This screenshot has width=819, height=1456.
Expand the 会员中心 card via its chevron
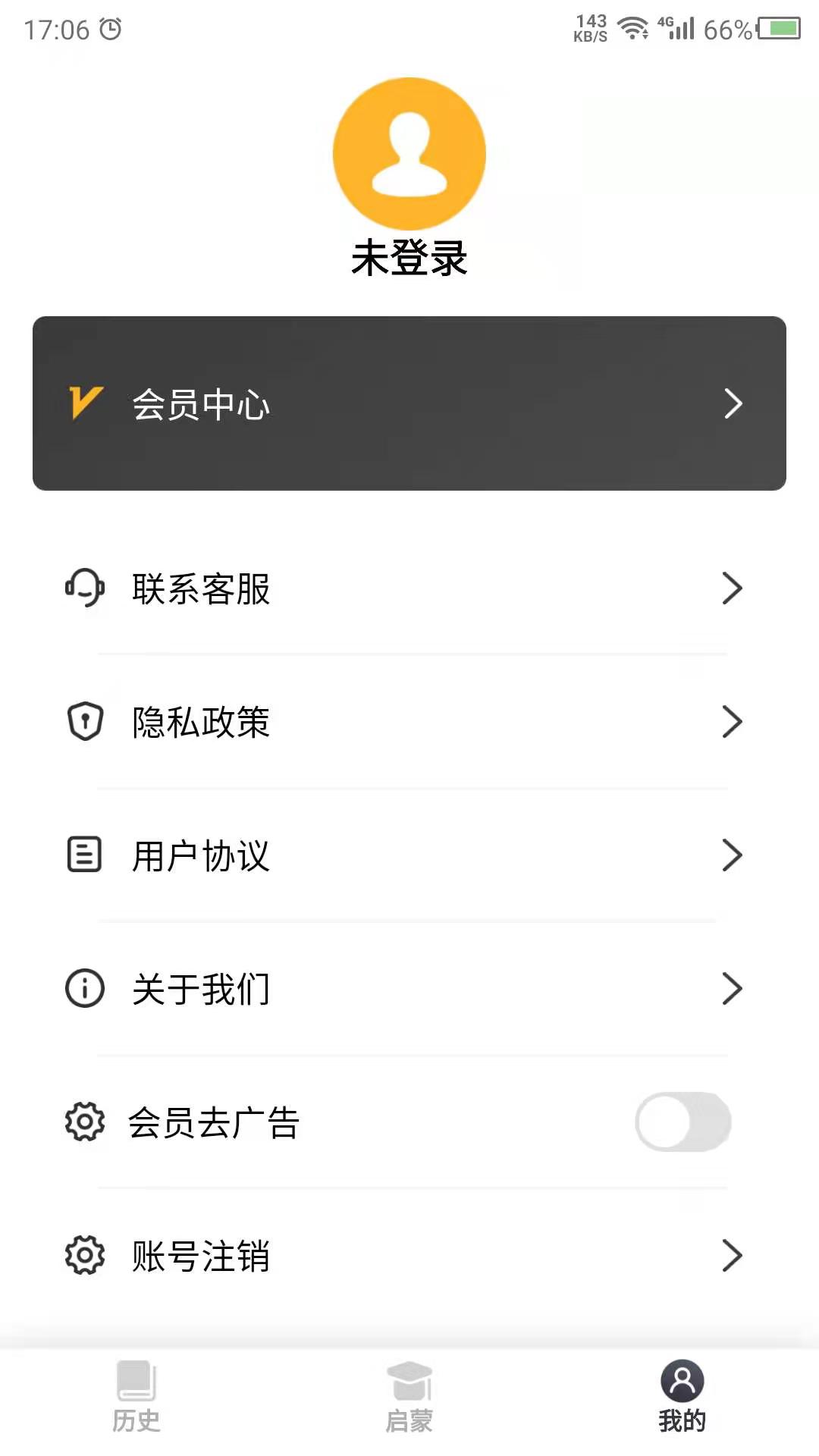(733, 403)
